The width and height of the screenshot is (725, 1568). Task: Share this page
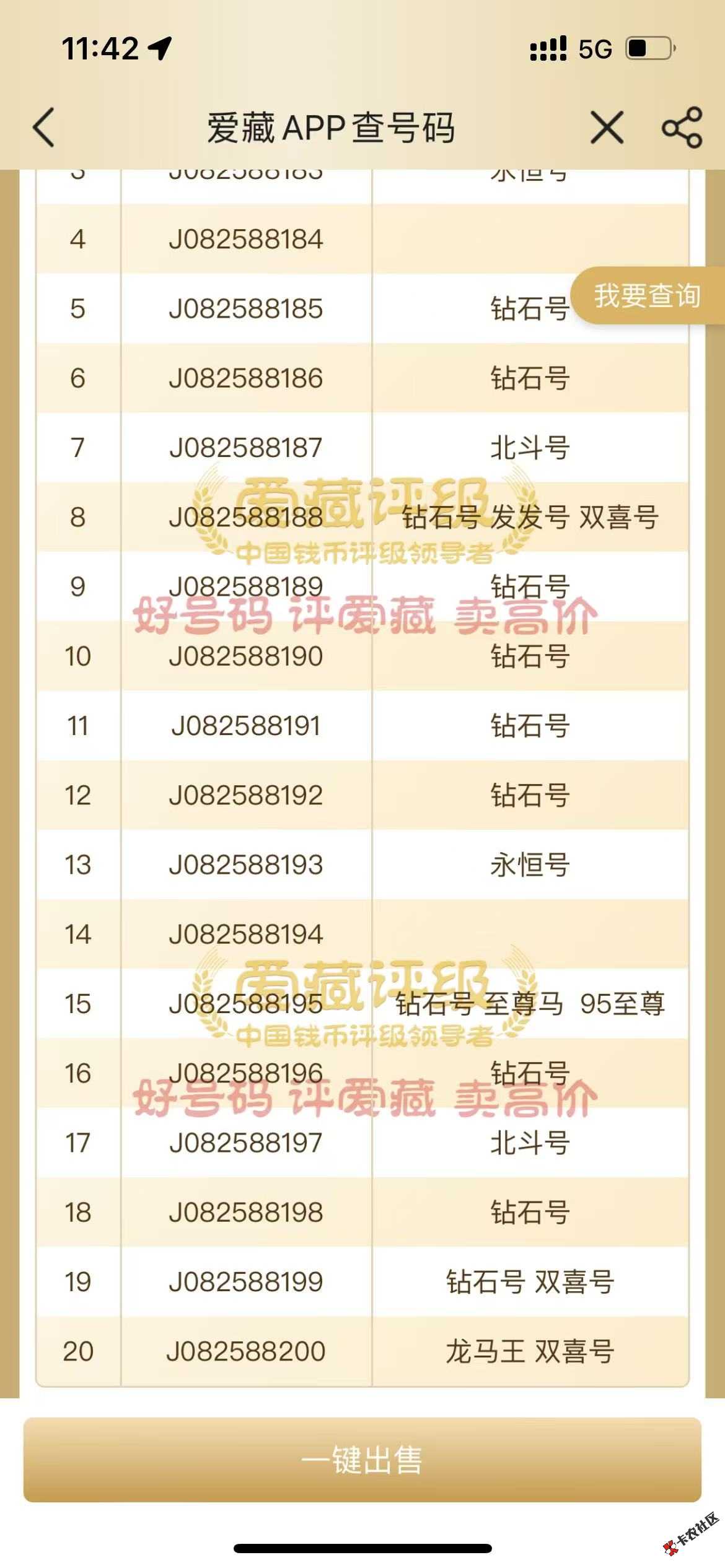pos(682,128)
